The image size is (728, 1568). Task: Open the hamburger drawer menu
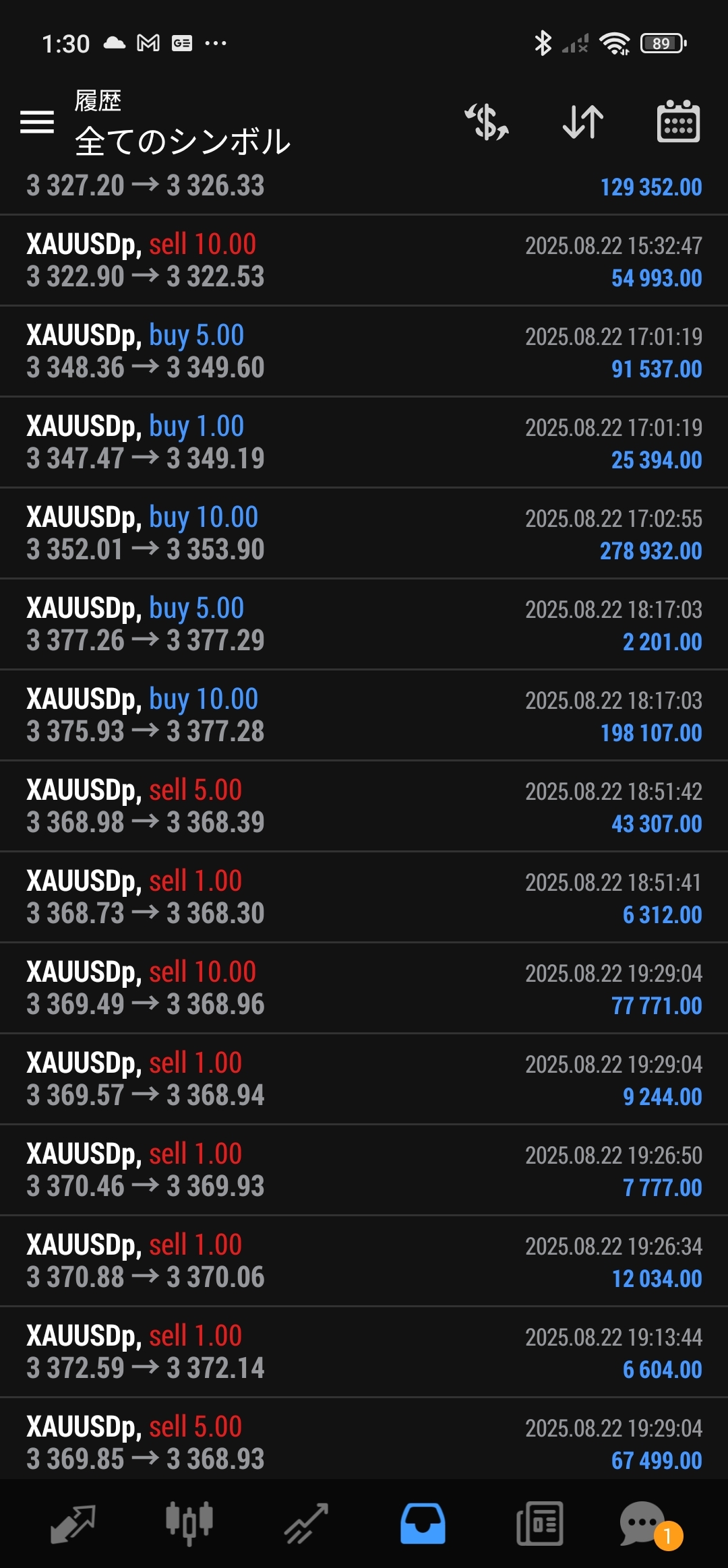37,122
